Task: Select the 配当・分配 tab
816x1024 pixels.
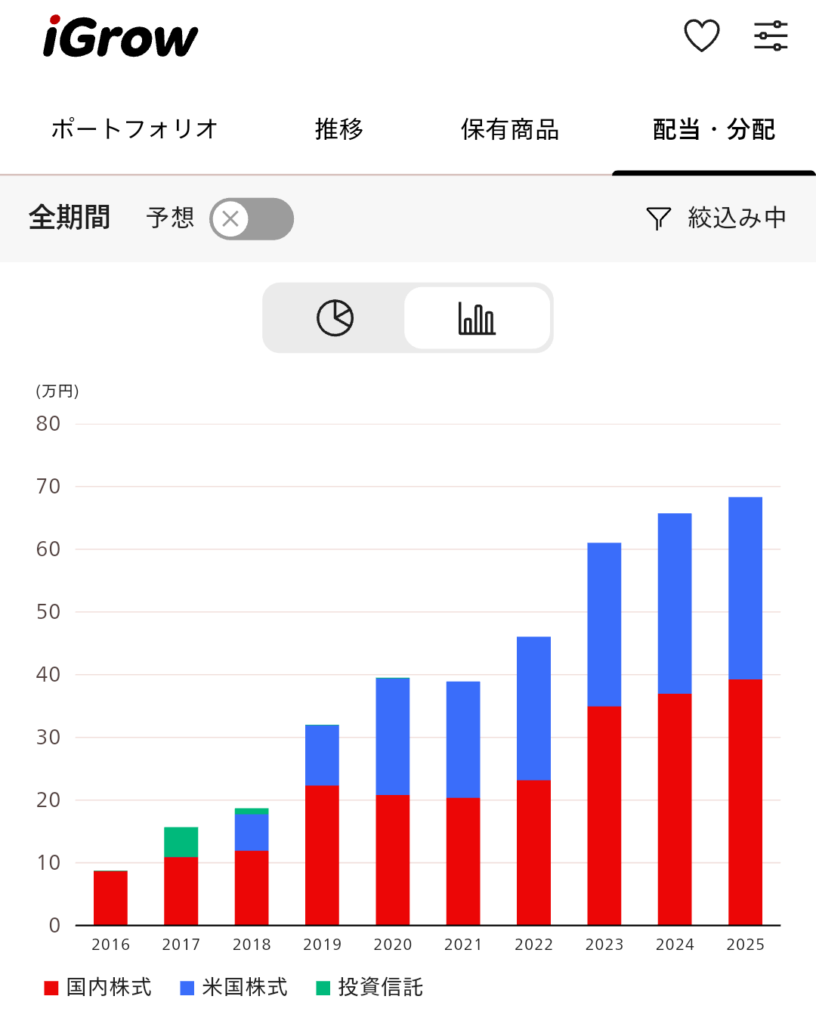Action: 713,129
